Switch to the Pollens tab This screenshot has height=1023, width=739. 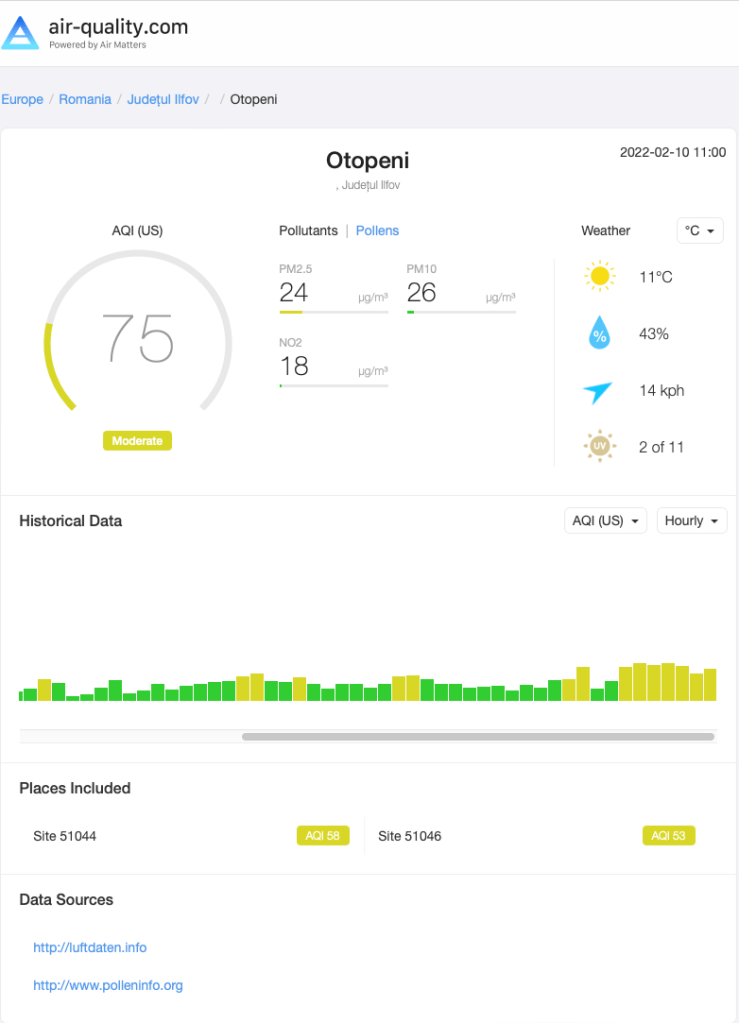coord(377,230)
